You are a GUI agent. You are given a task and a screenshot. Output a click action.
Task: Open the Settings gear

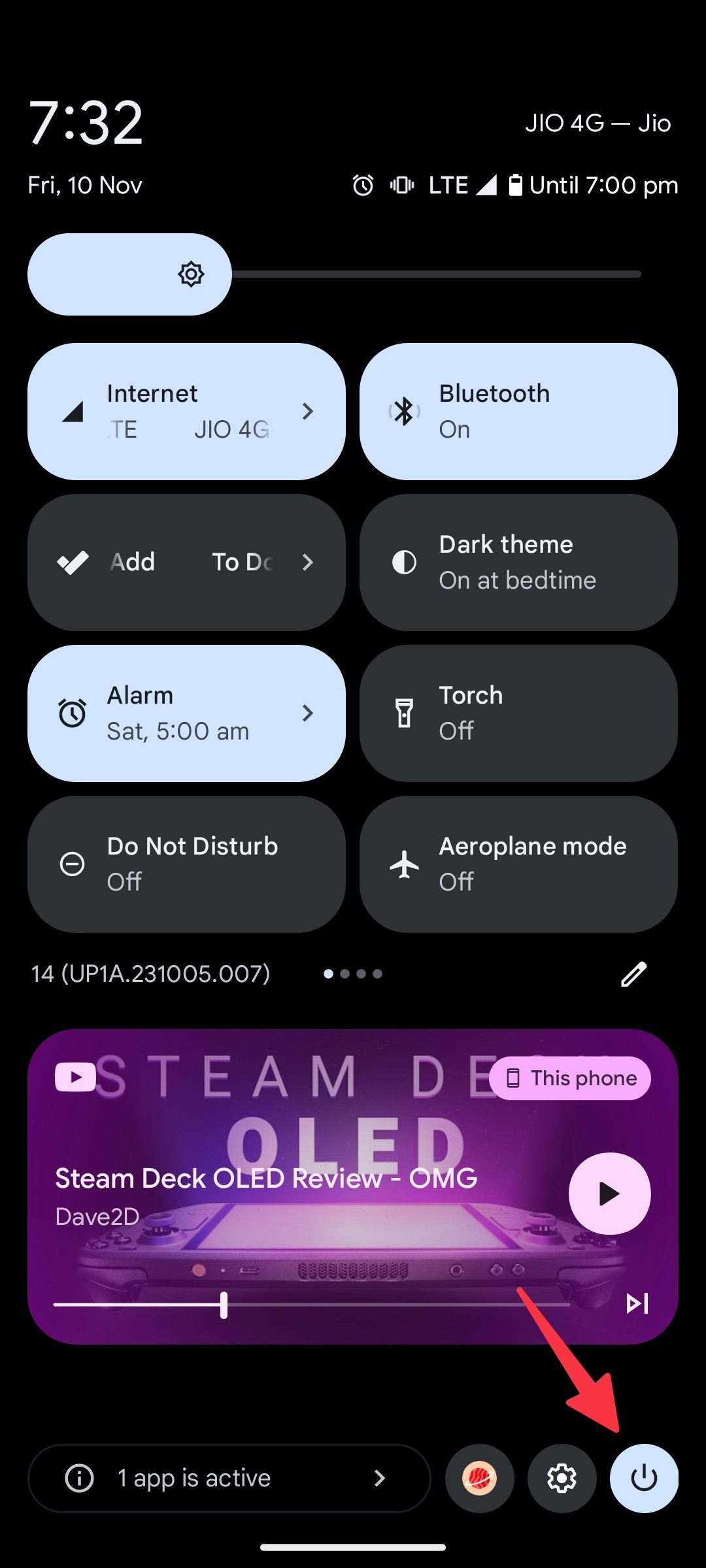point(562,1478)
